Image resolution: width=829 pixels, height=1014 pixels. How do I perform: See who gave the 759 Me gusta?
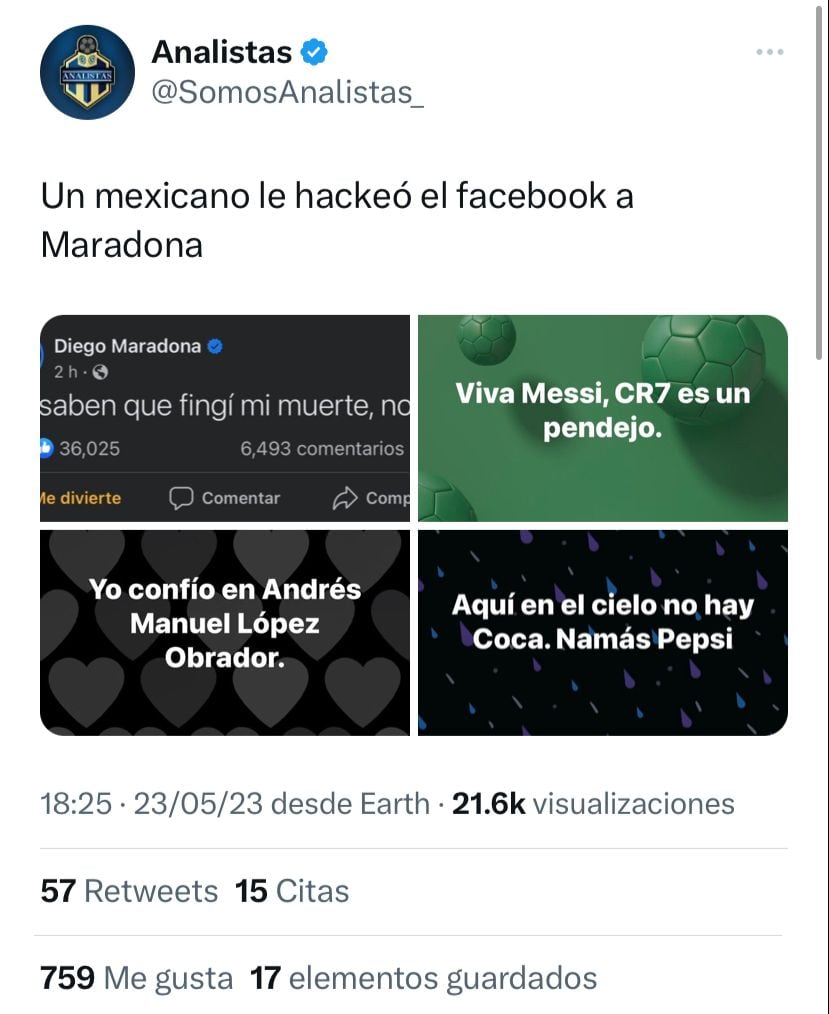point(136,977)
